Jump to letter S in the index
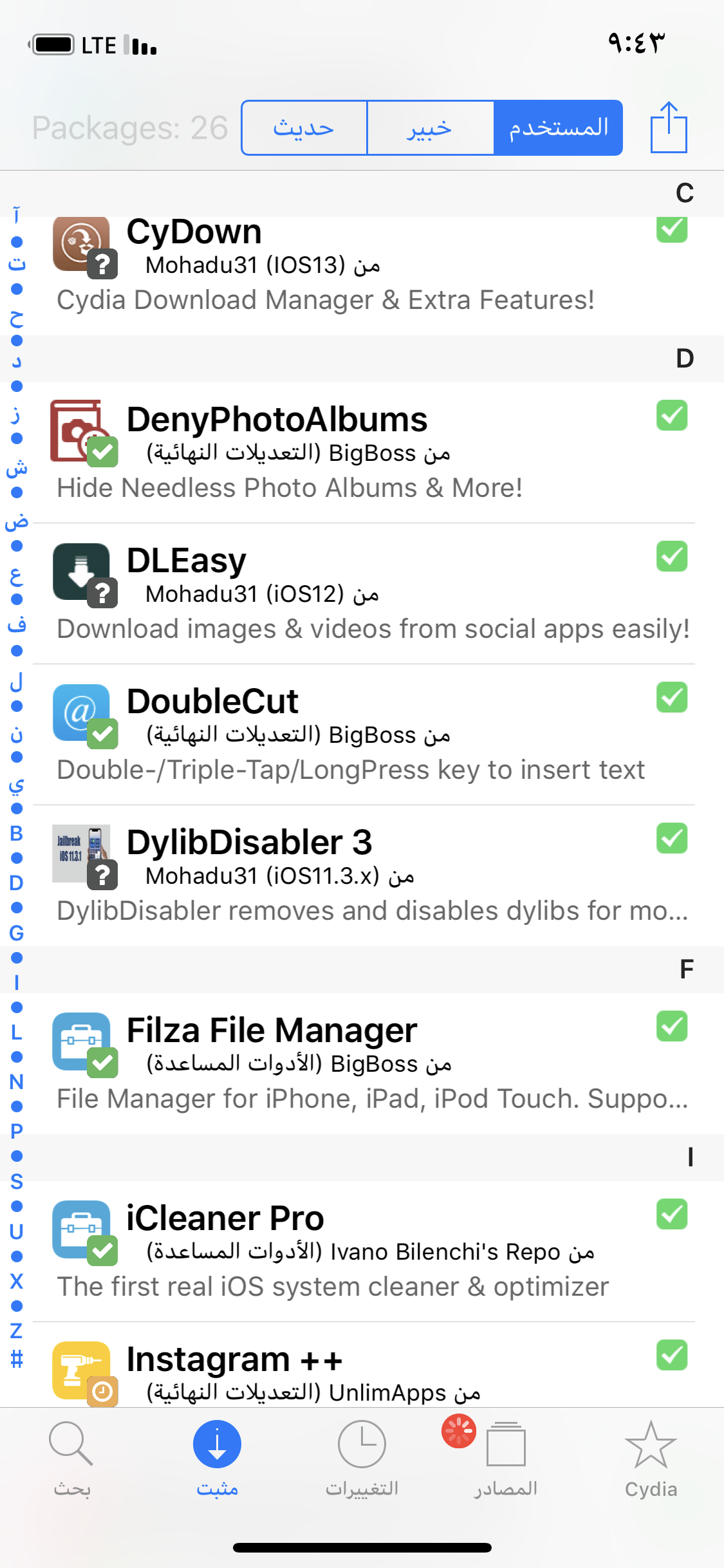Viewport: 724px width, 1568px height. [17, 1182]
